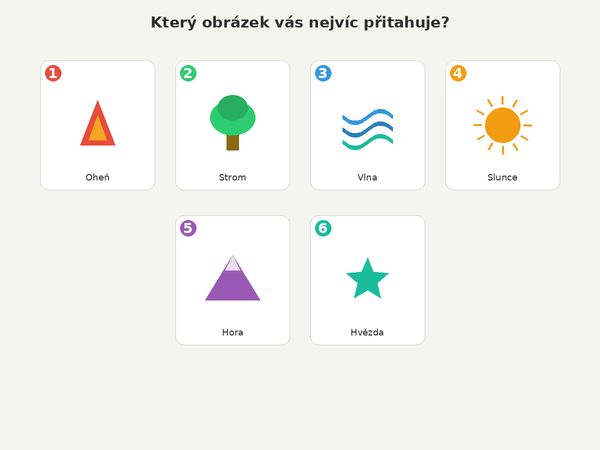Select the Oheň fire card
This screenshot has height=450, width=600.
coord(97,125)
